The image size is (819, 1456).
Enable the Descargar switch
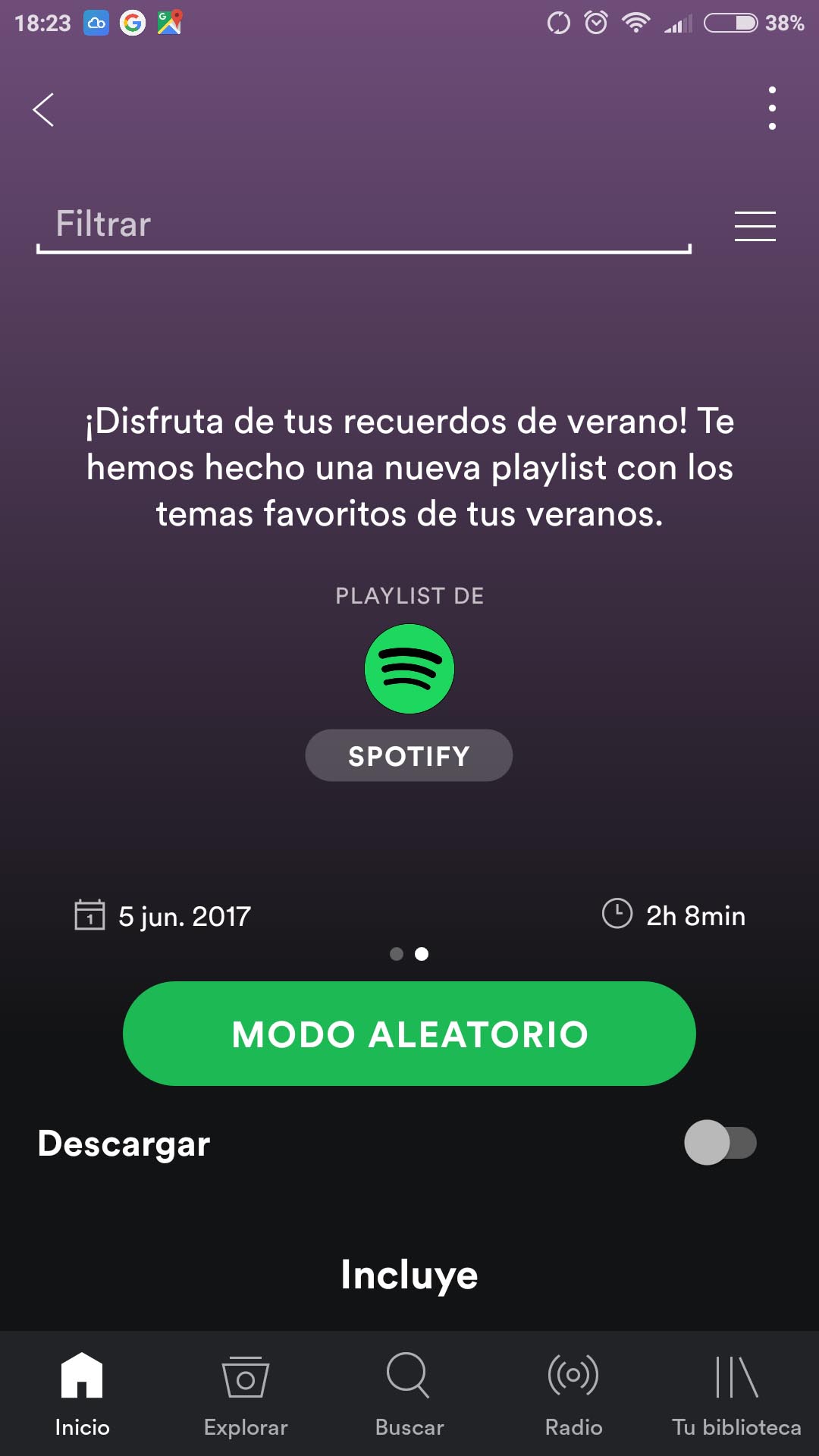click(720, 1143)
